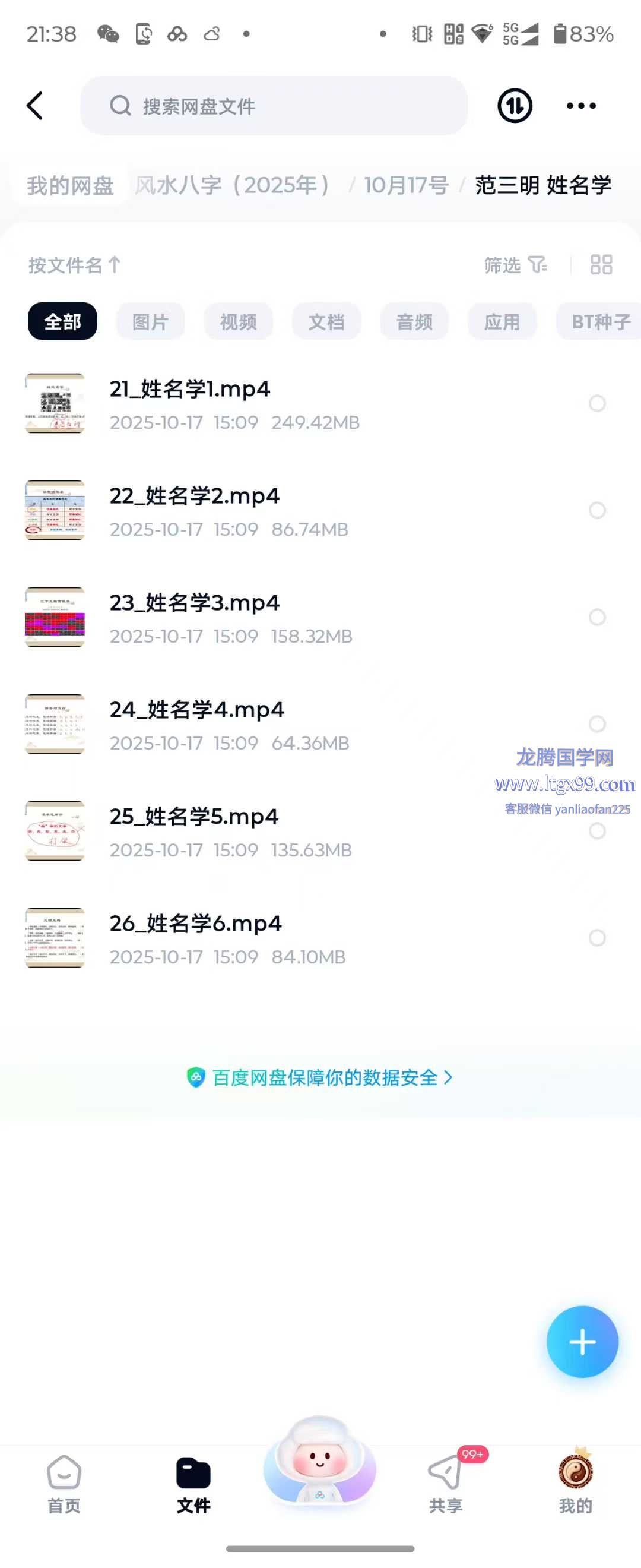Jump to 我的网盘 in the breadcrumb

70,185
